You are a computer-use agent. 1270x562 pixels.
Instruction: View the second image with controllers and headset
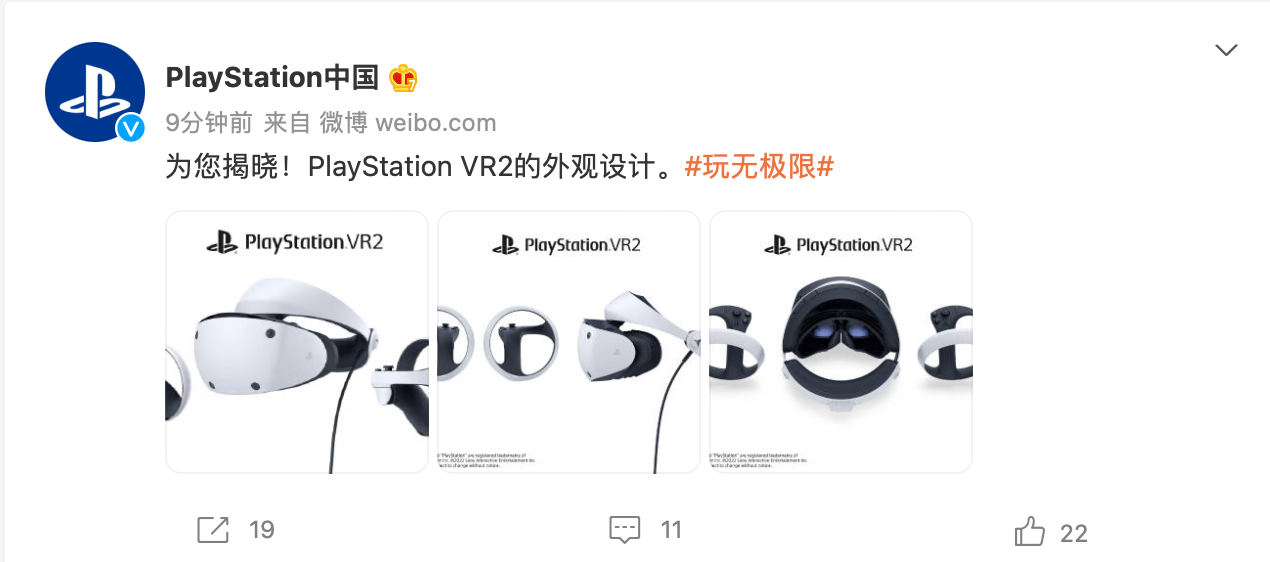(569, 341)
